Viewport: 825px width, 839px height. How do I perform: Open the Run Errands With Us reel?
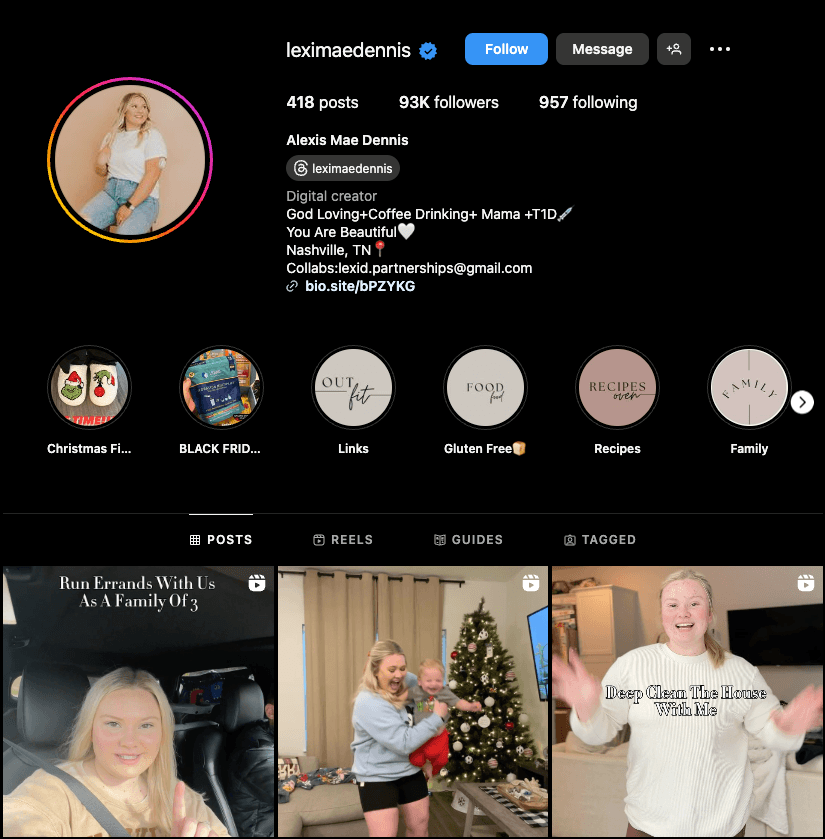coord(138,702)
